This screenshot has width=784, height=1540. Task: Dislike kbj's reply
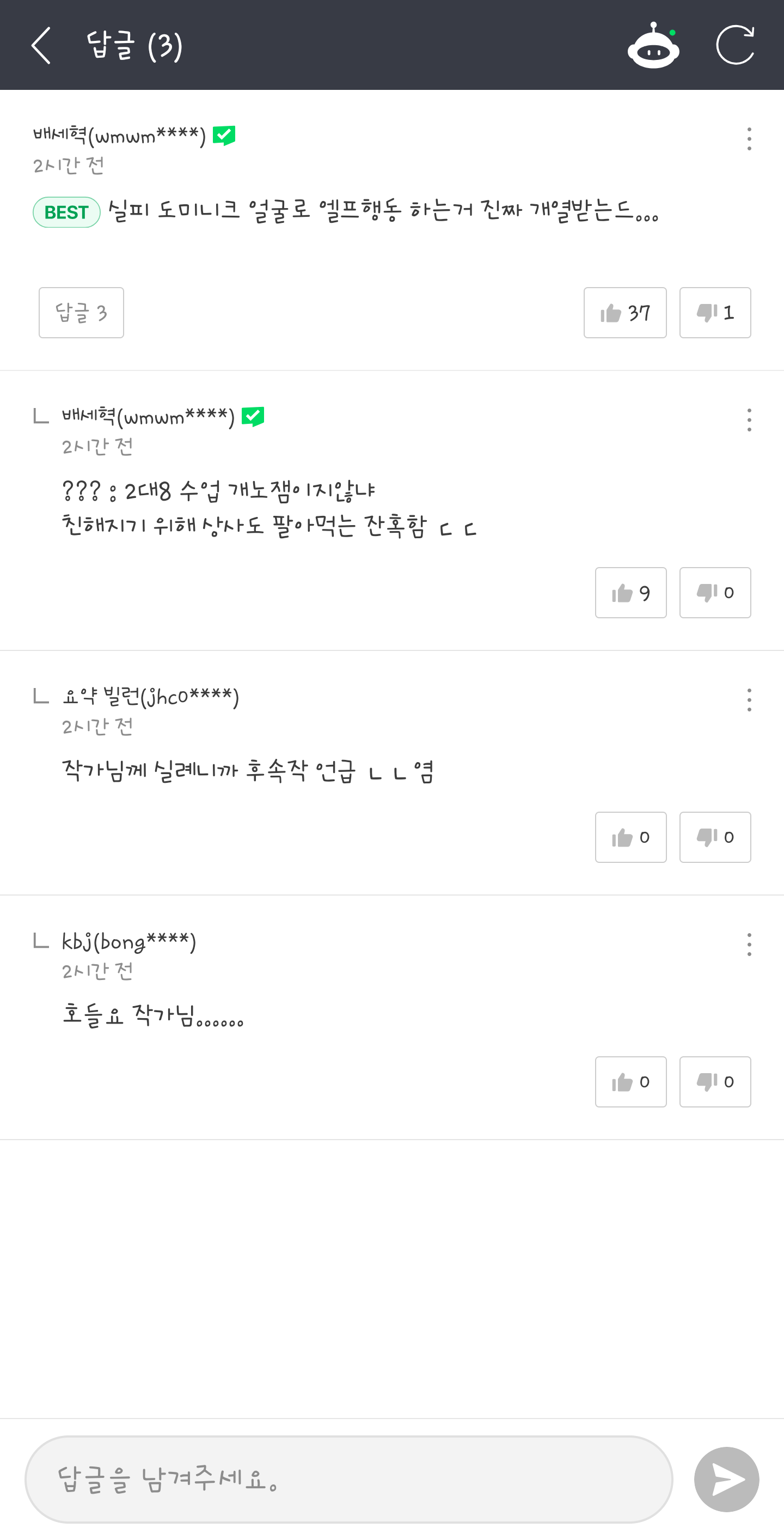click(715, 1081)
